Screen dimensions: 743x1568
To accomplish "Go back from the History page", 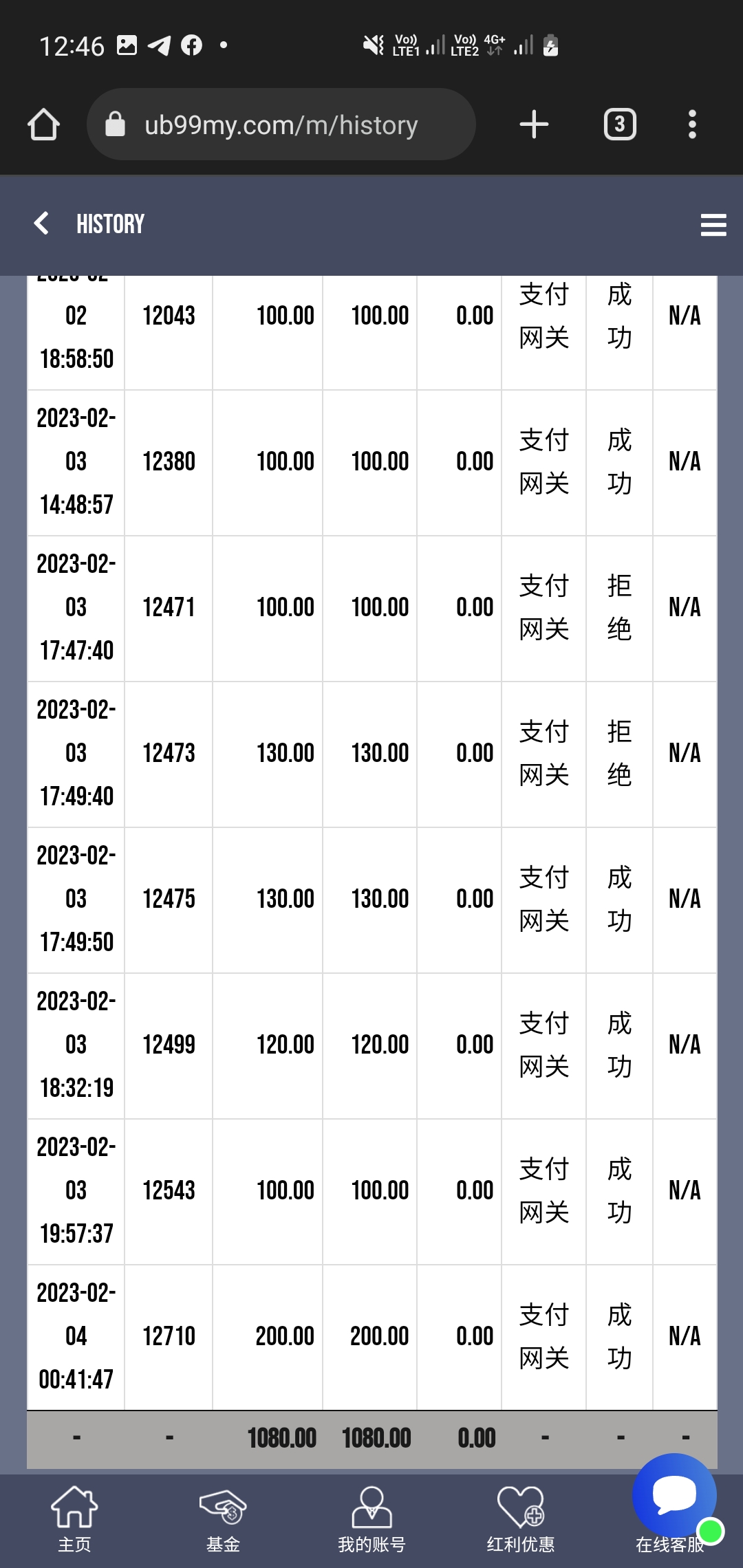I will [41, 224].
